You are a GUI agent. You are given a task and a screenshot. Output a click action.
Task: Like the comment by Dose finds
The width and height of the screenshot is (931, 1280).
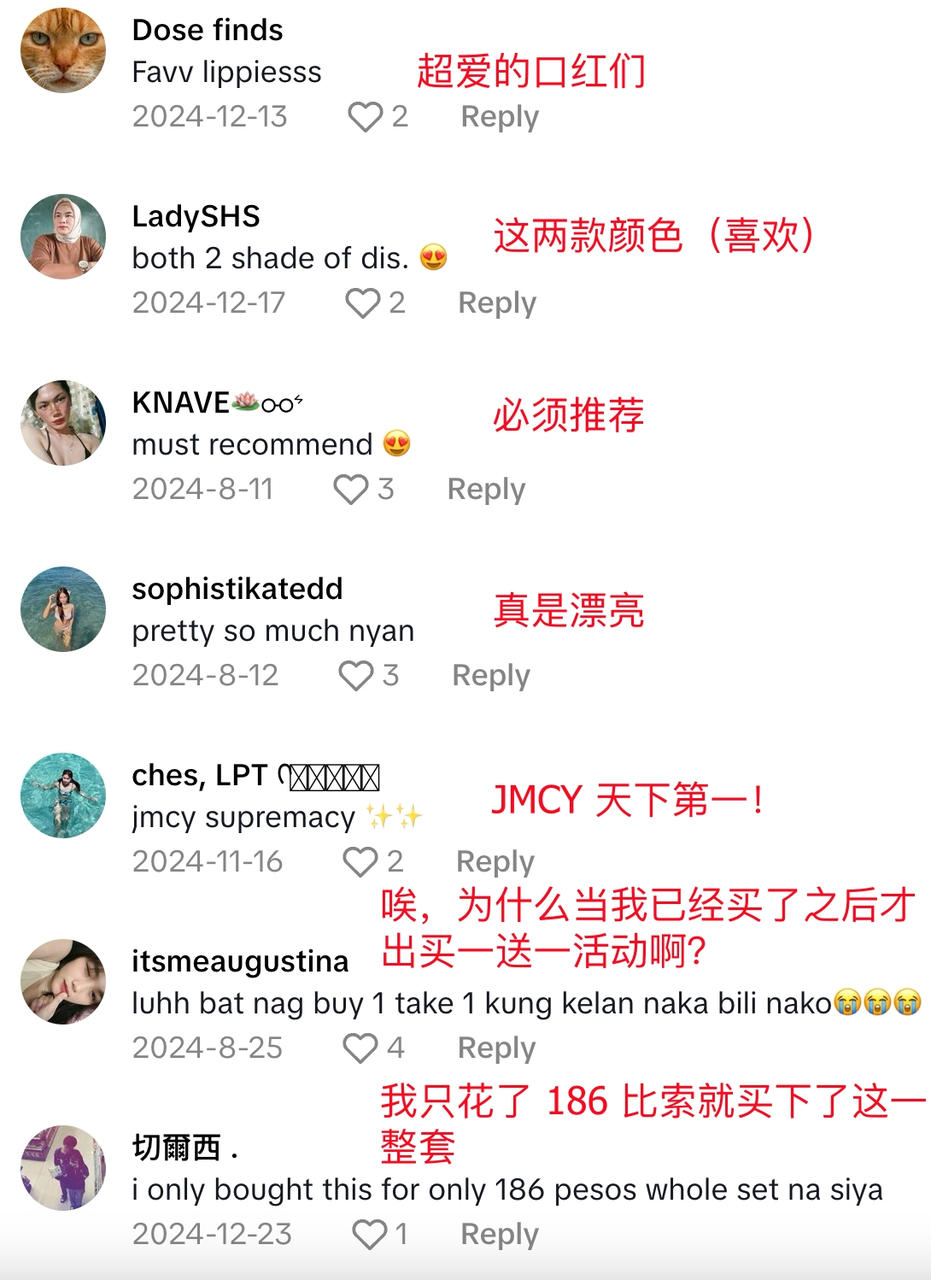(365, 117)
